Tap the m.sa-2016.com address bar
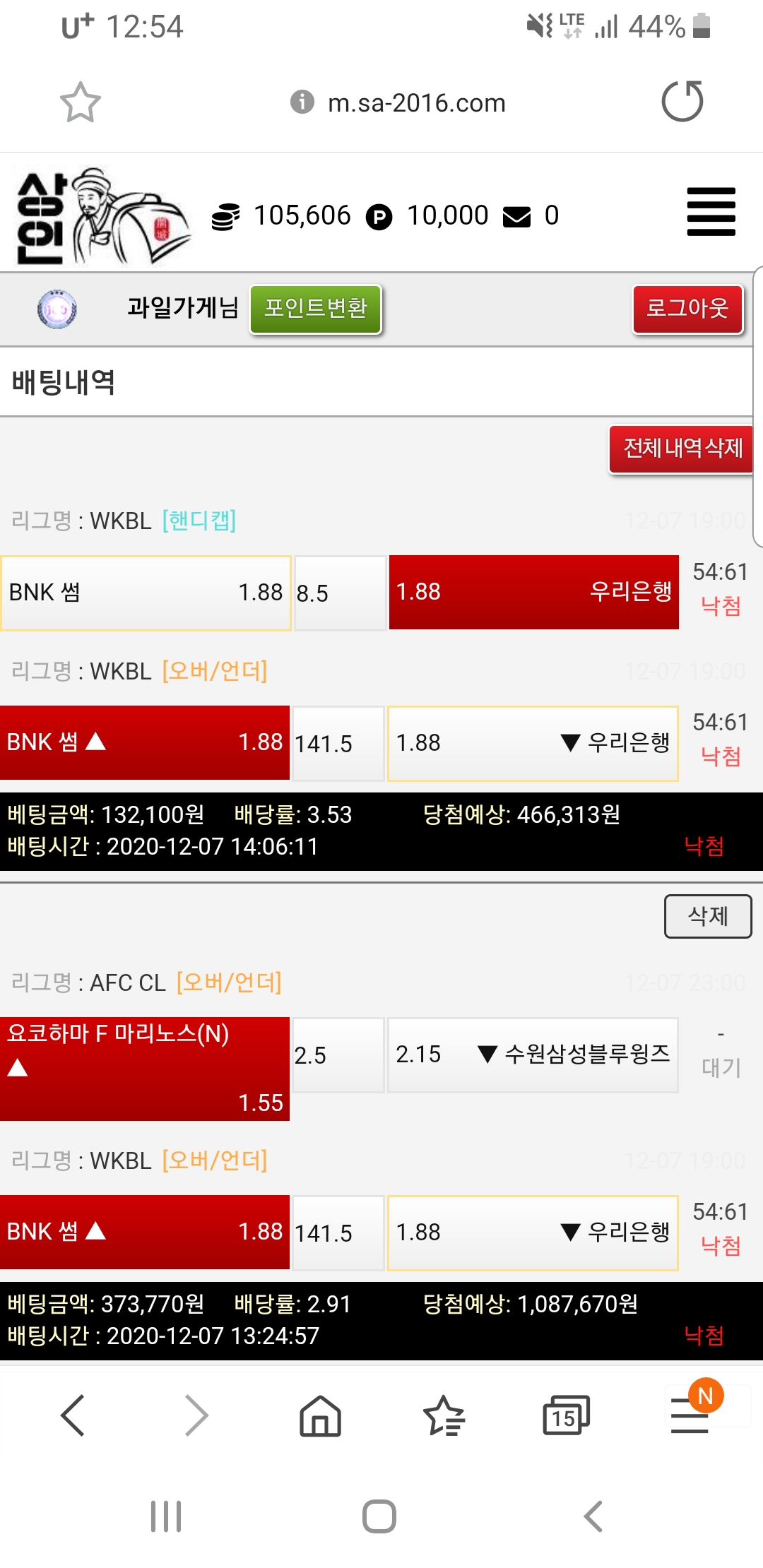Screen dimensions: 763x1568 click(x=416, y=103)
